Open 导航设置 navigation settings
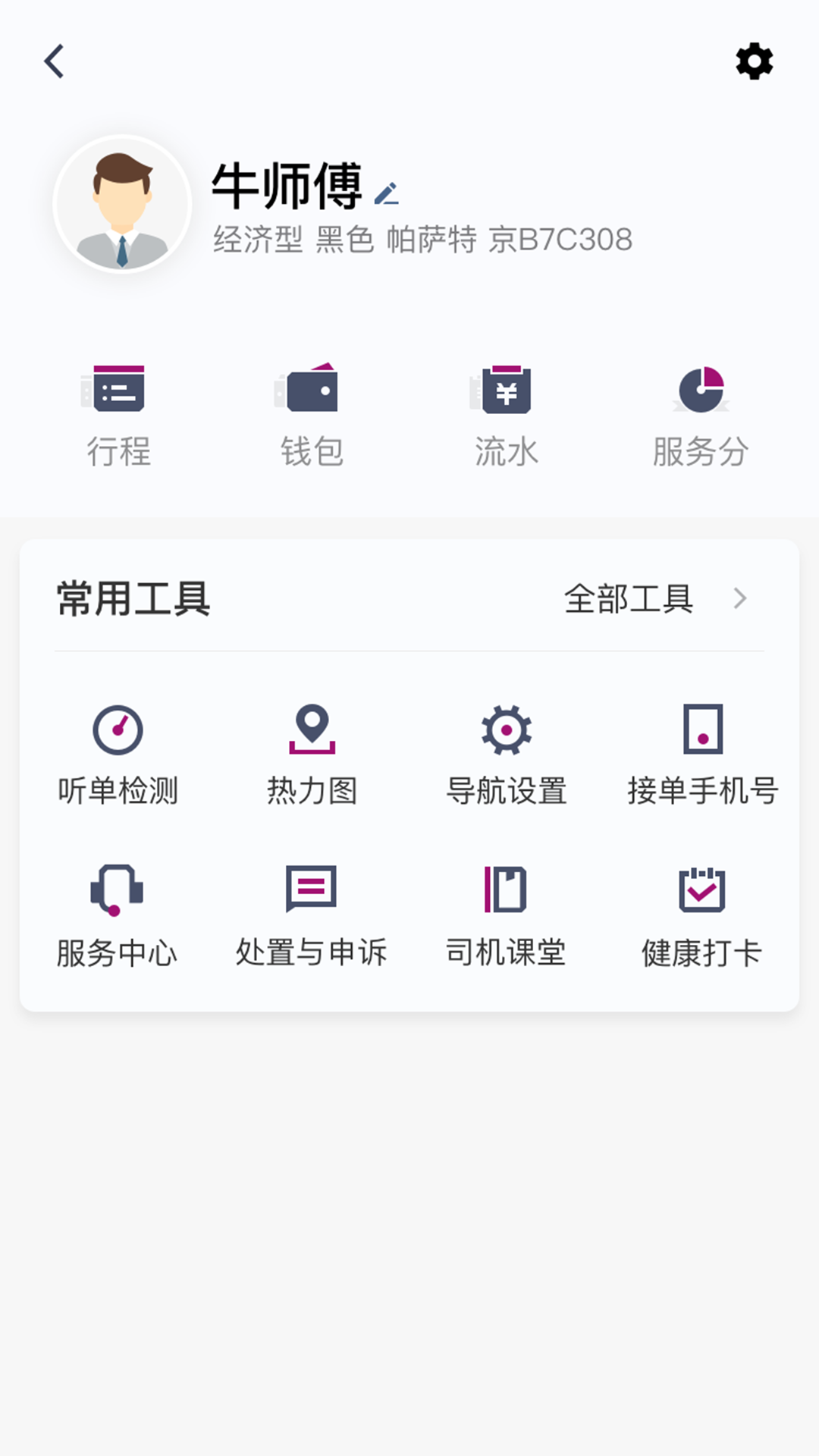 click(507, 755)
